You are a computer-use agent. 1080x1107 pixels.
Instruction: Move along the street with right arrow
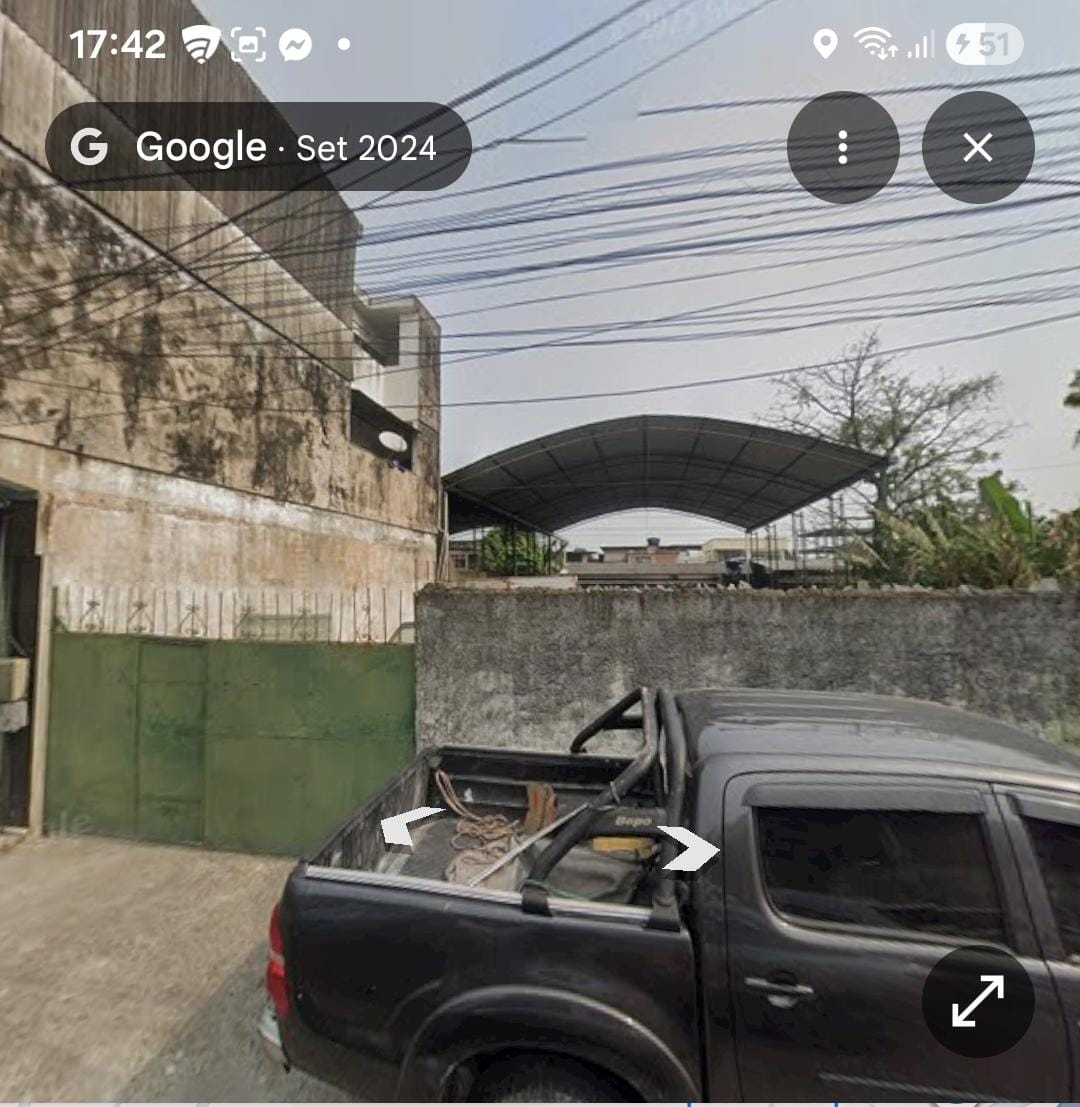[688, 848]
